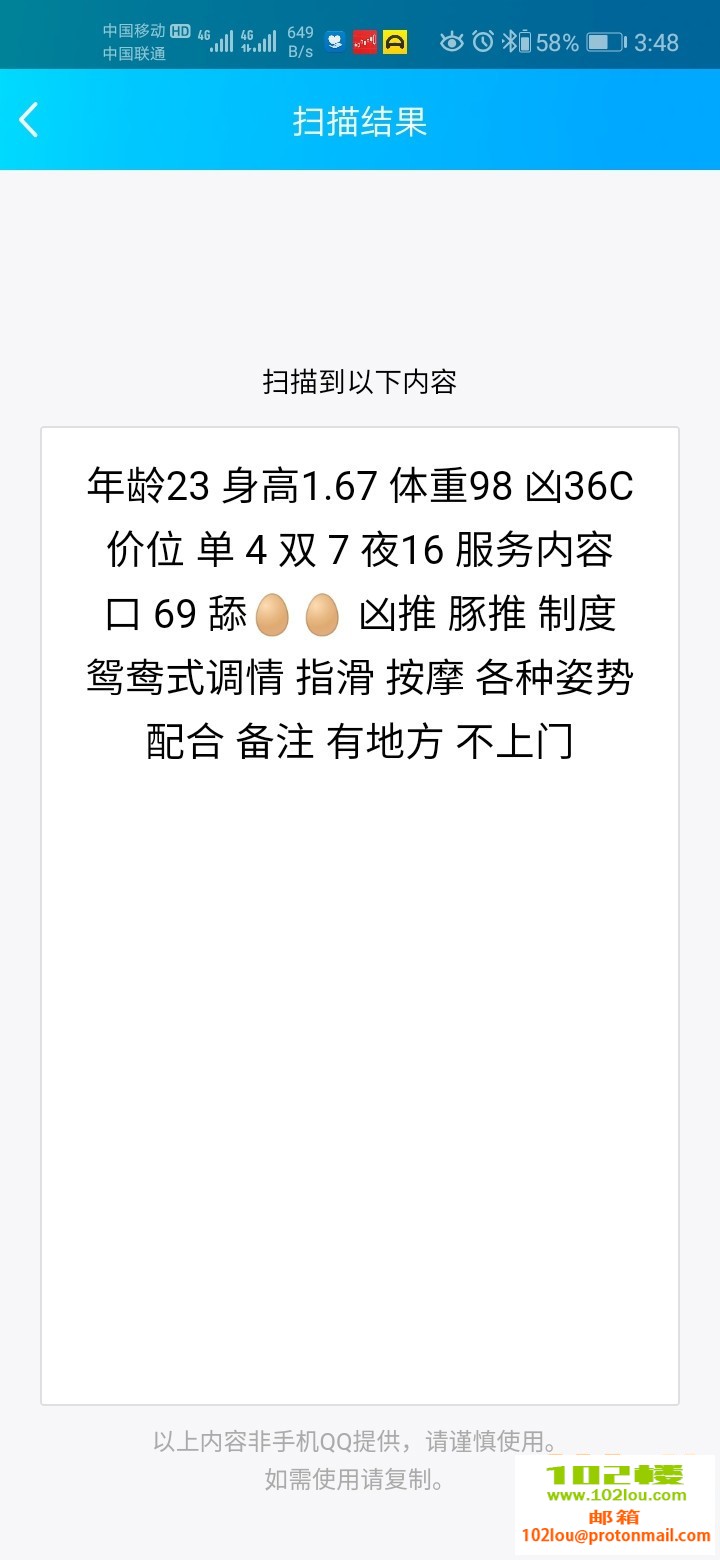
Task: Tap the red Weibo notification icon
Action: [x=364, y=41]
